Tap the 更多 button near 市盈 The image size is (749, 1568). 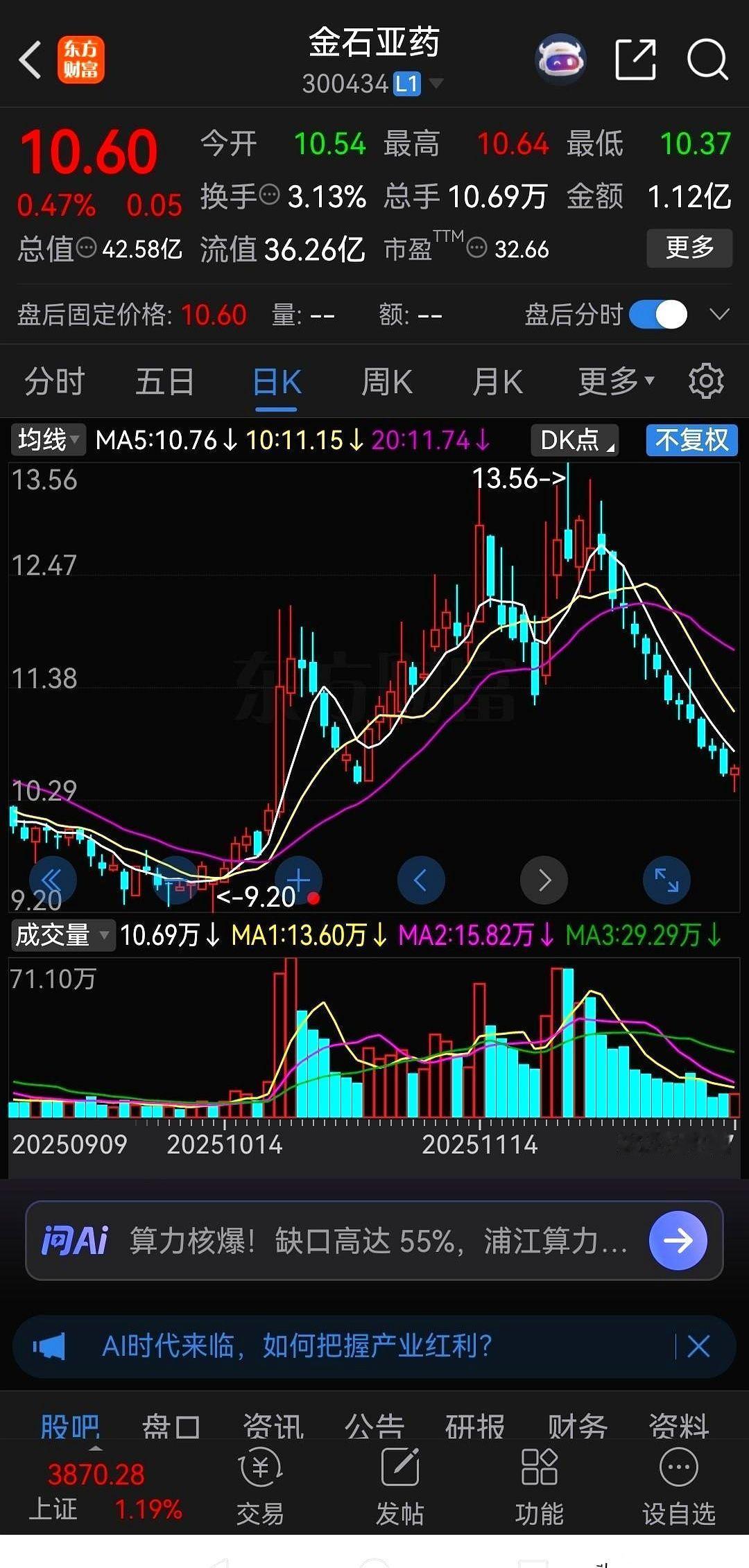[x=689, y=247]
